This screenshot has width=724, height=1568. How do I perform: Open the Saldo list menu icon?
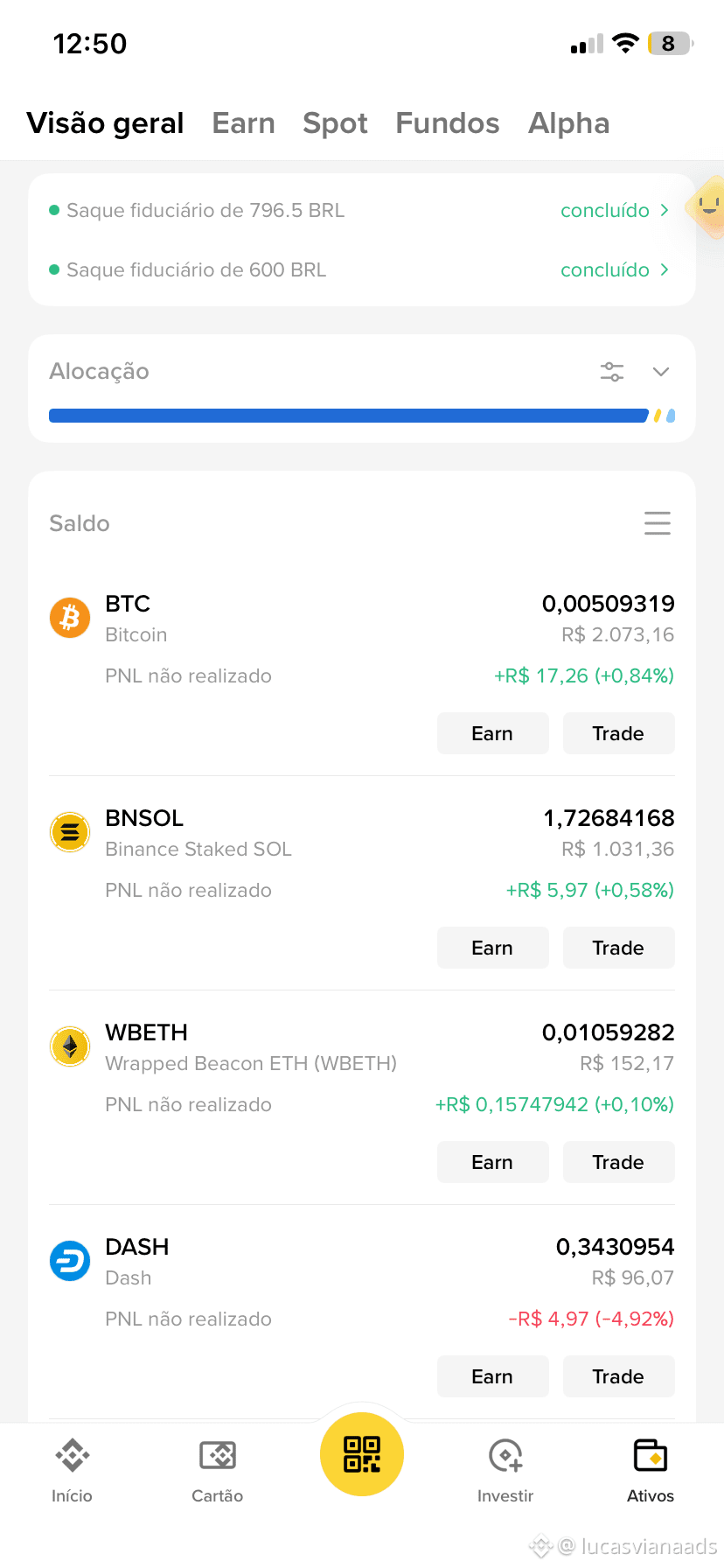click(658, 523)
